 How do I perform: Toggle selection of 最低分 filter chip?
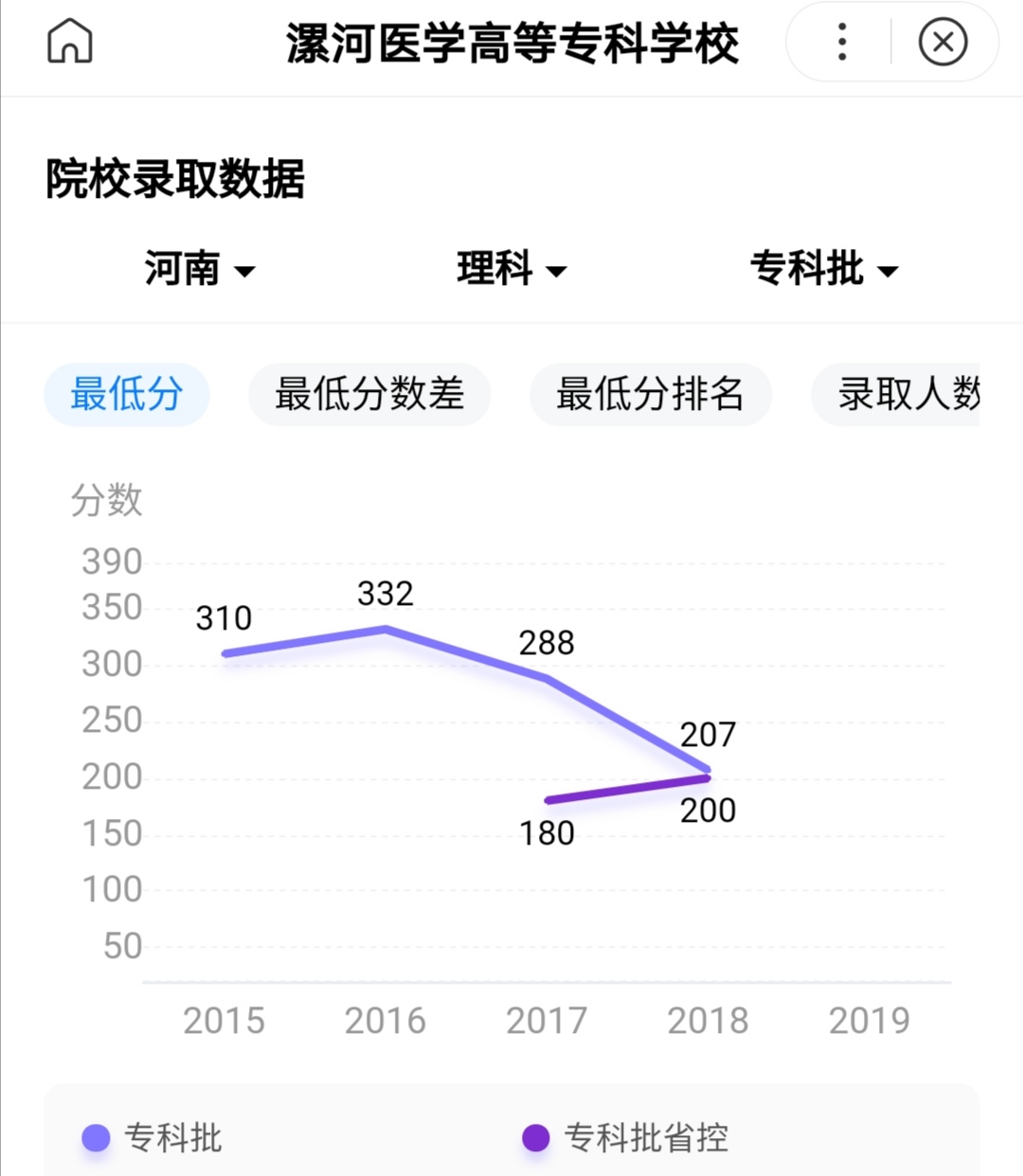pyautogui.click(x=126, y=395)
